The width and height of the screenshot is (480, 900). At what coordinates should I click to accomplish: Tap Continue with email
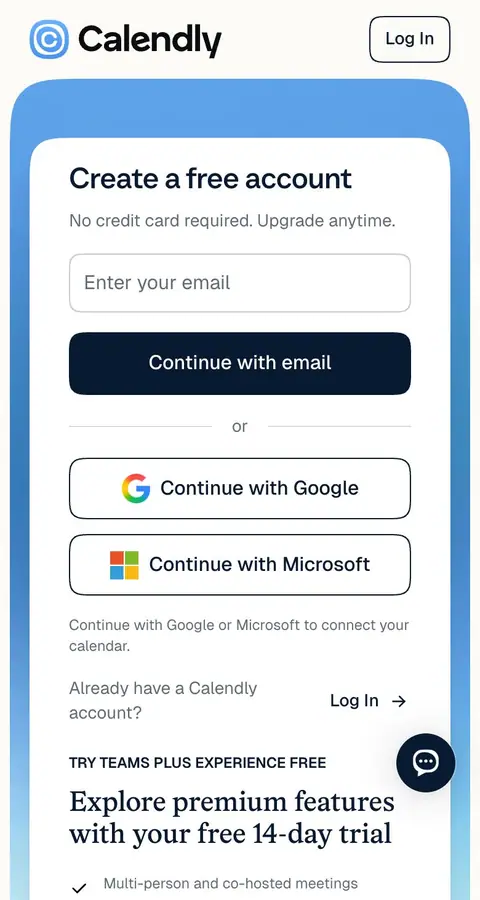[x=240, y=363]
